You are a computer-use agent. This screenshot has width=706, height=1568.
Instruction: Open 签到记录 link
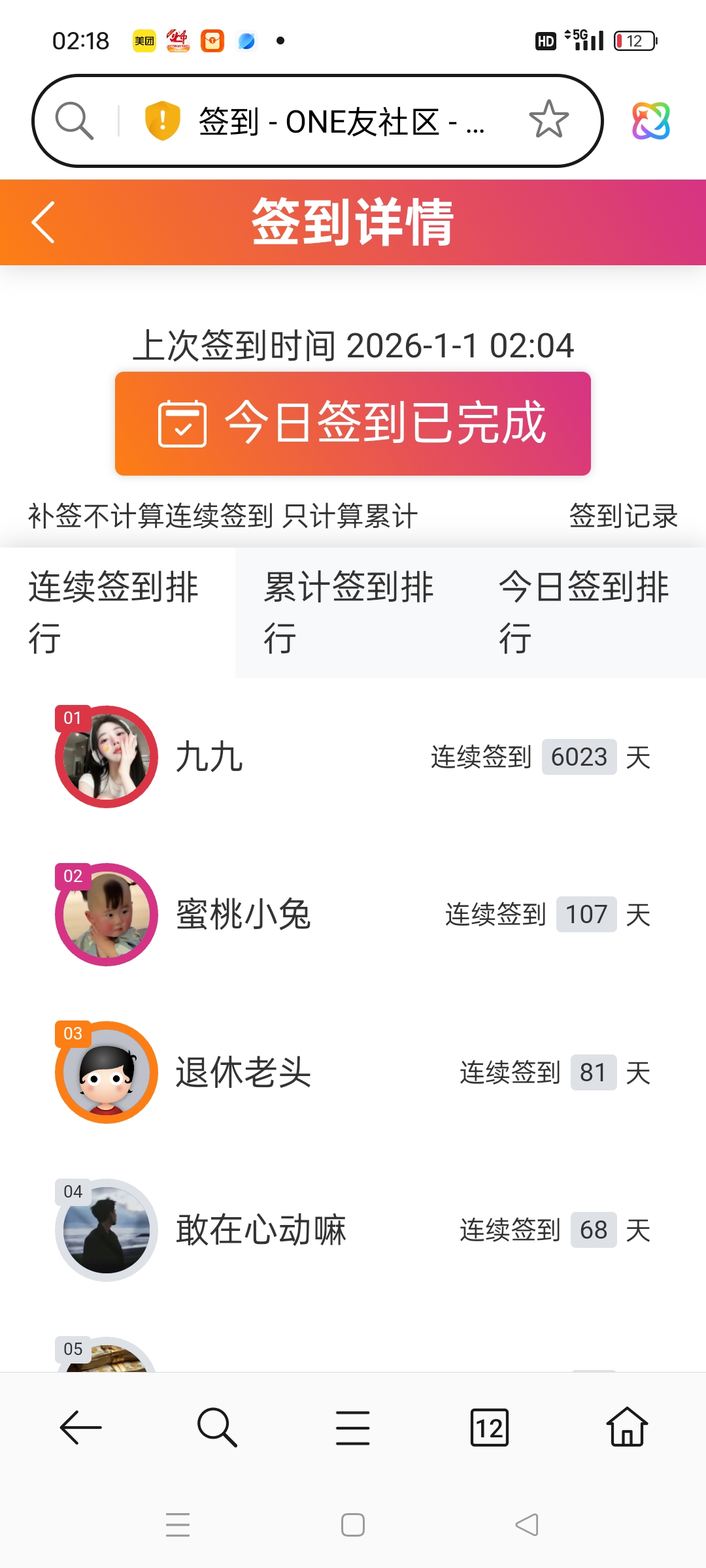623,516
